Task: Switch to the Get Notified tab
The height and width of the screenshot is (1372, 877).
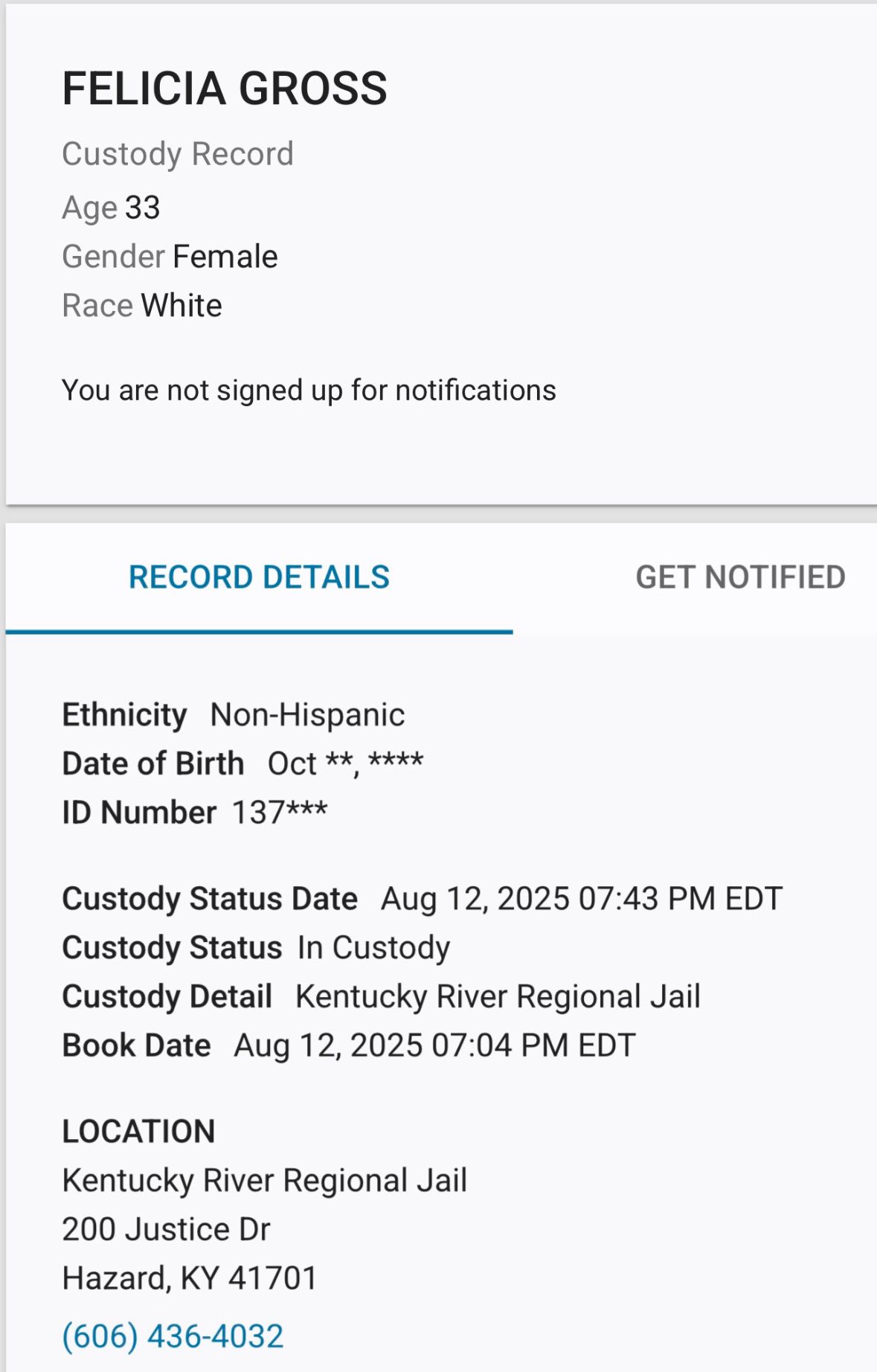Action: point(739,577)
